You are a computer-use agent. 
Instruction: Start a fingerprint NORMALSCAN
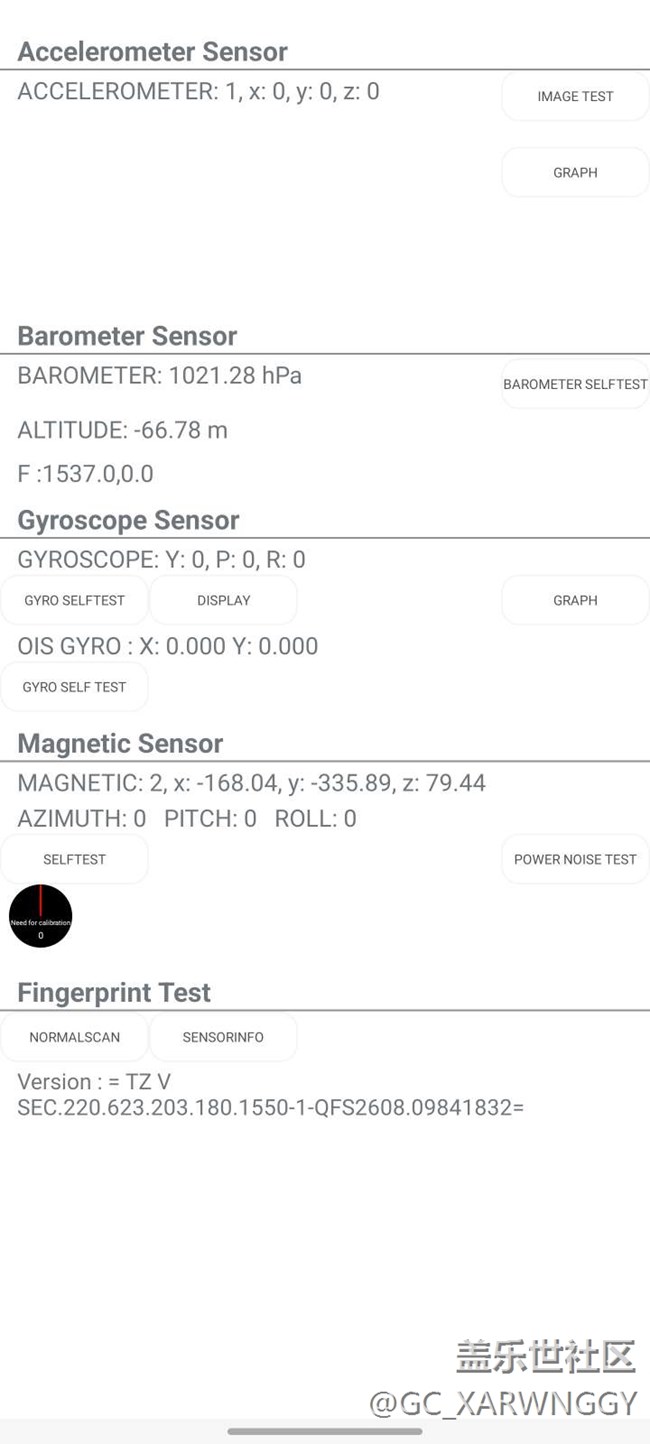pos(75,1037)
